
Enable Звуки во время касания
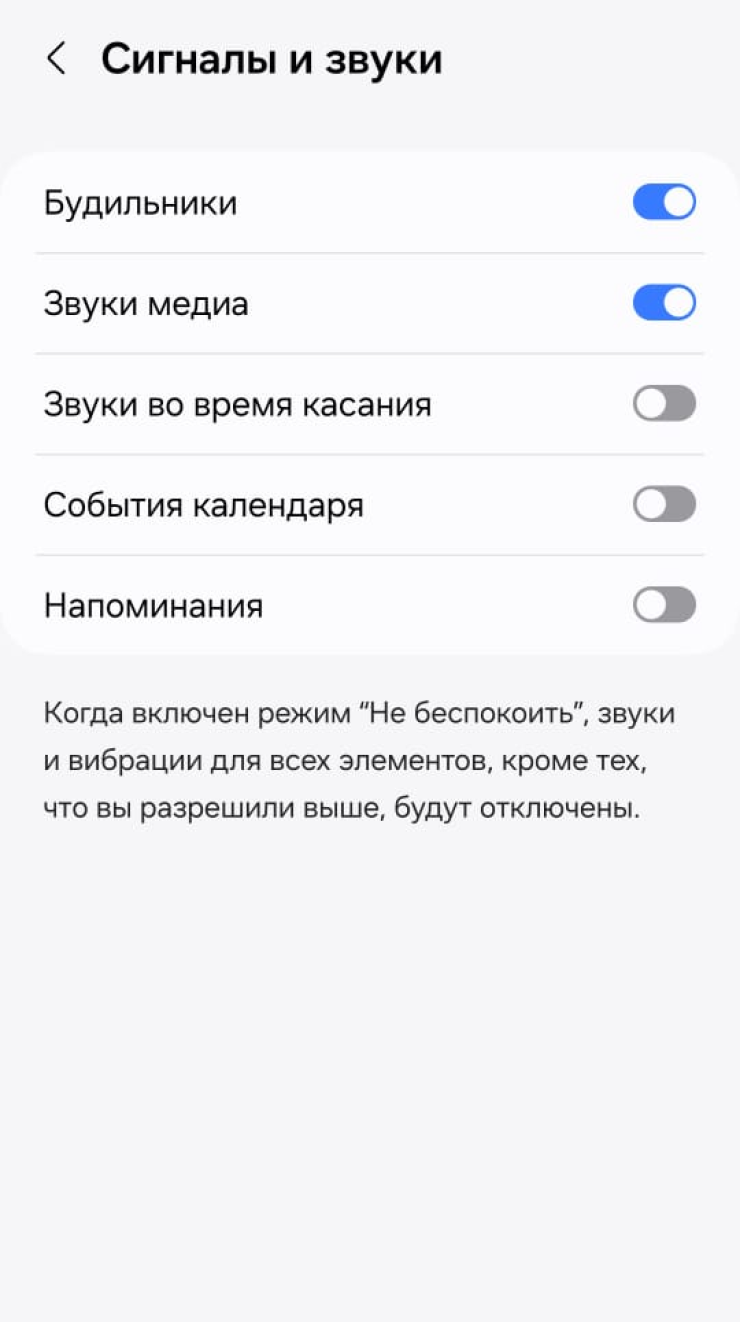coord(663,404)
